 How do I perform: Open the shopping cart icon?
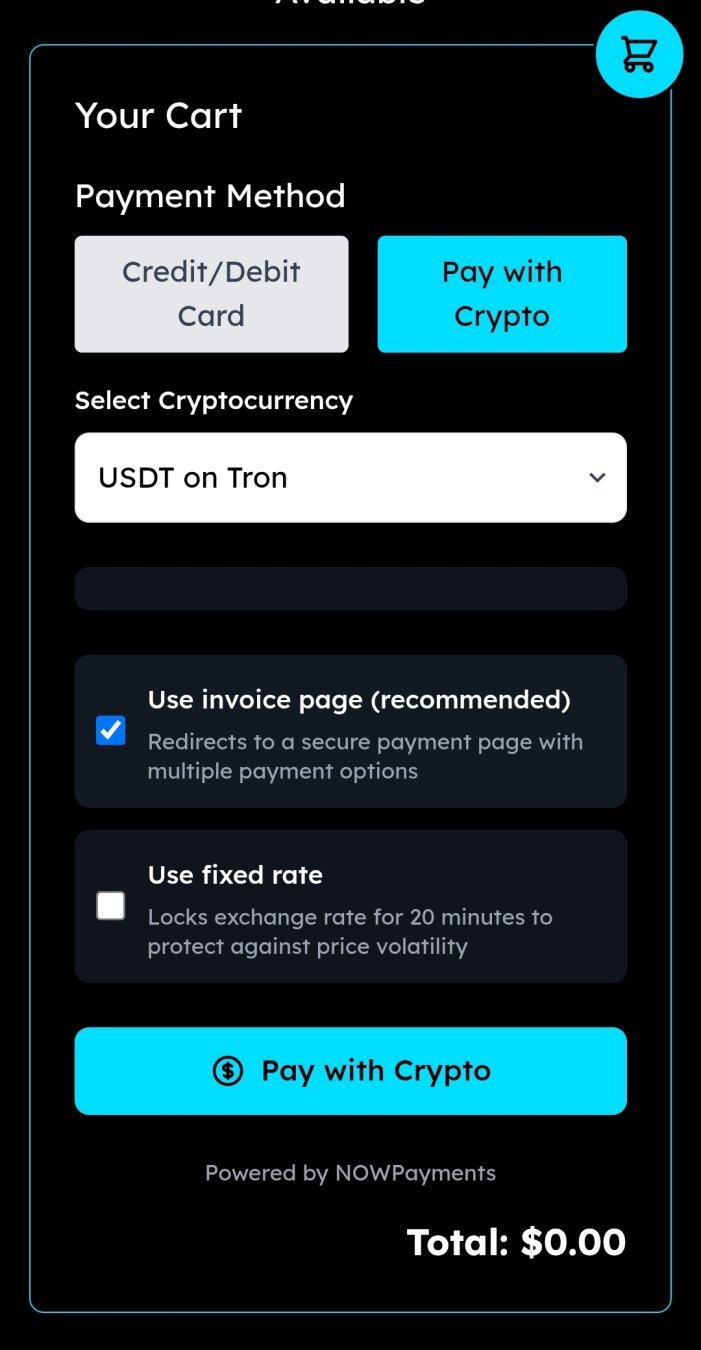click(639, 54)
